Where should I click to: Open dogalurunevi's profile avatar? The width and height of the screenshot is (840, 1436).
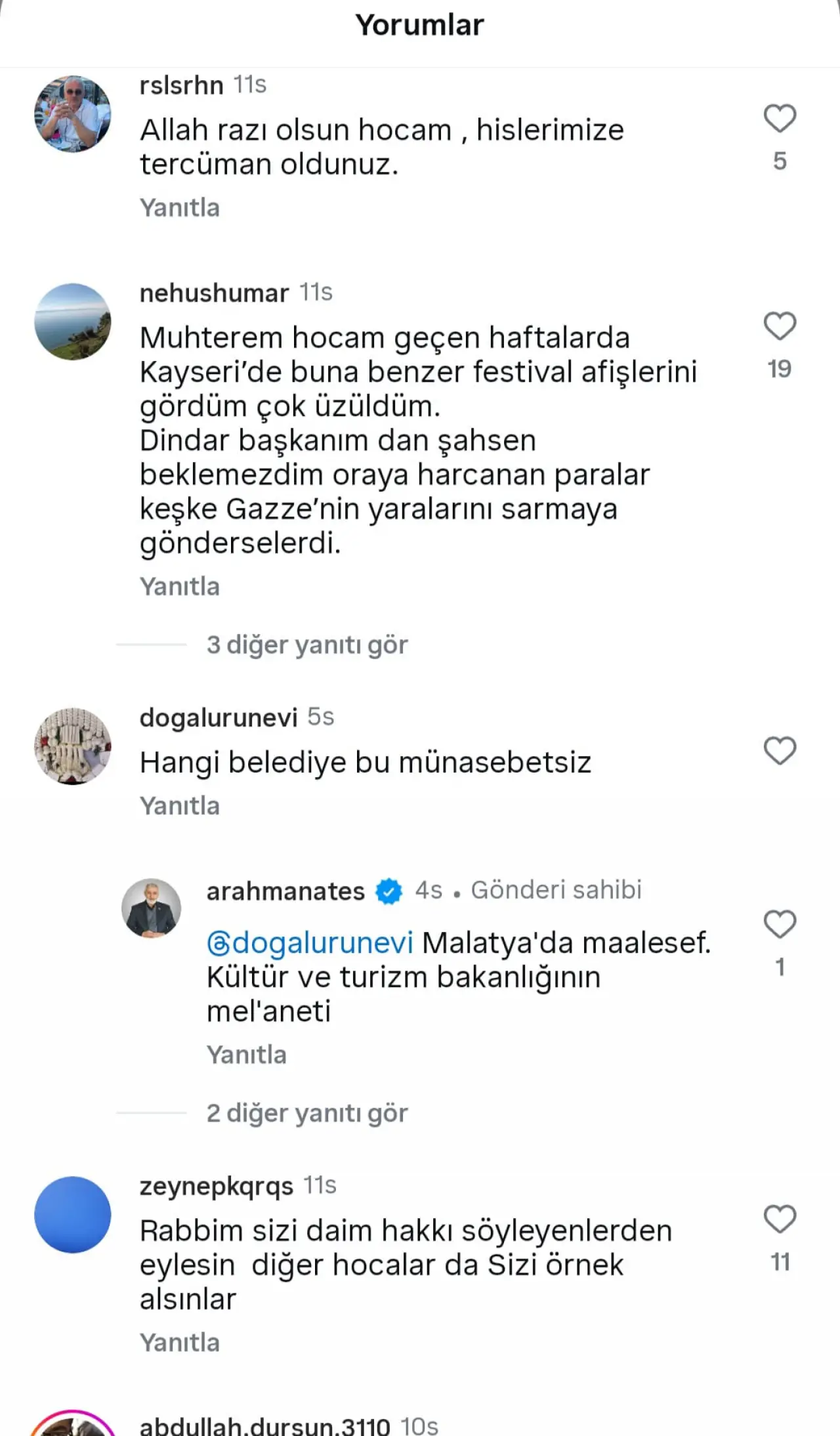tap(72, 746)
